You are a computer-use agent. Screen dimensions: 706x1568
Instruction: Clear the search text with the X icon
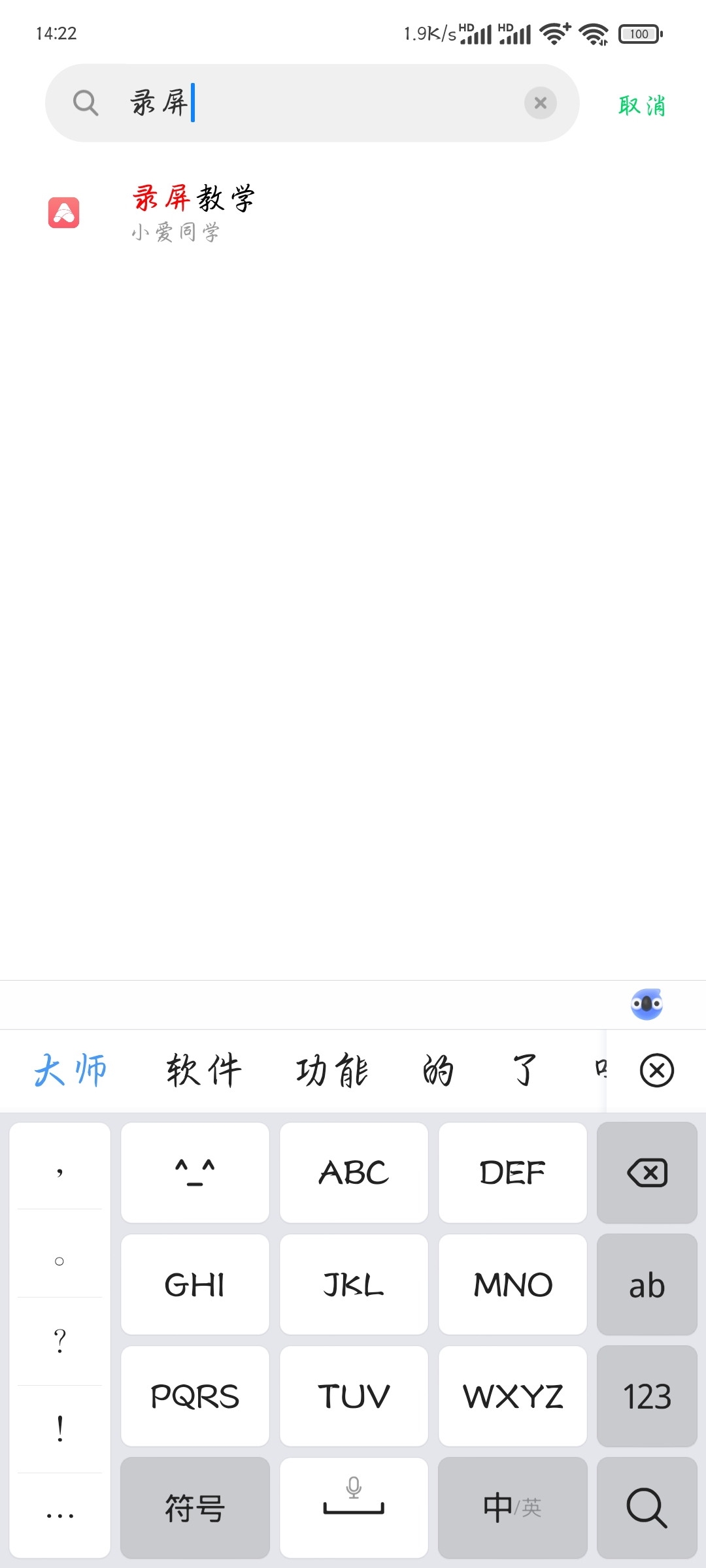(x=541, y=103)
